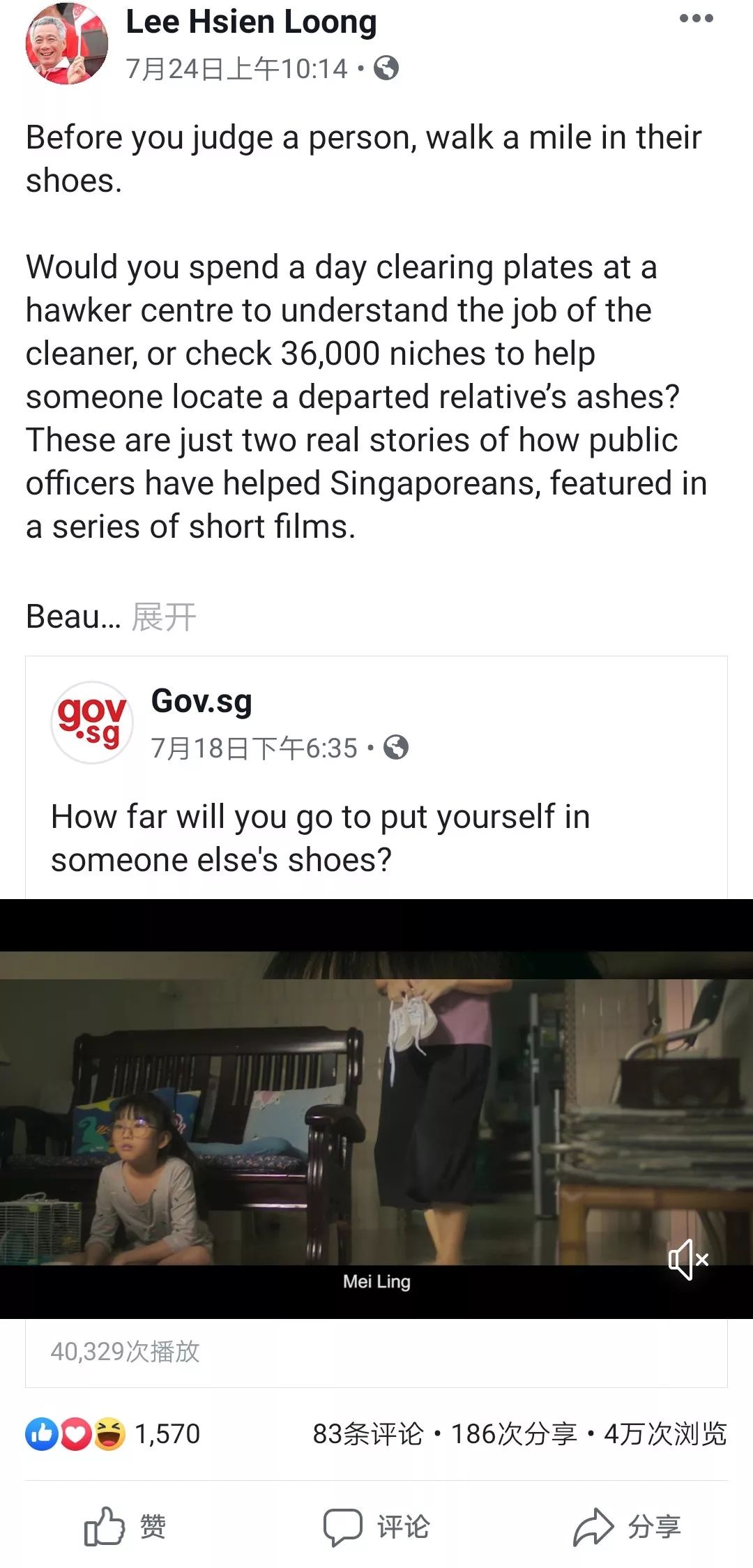Image resolution: width=753 pixels, height=1568 pixels.
Task: Open the shared Mei Ling video
Action: (x=376, y=1109)
